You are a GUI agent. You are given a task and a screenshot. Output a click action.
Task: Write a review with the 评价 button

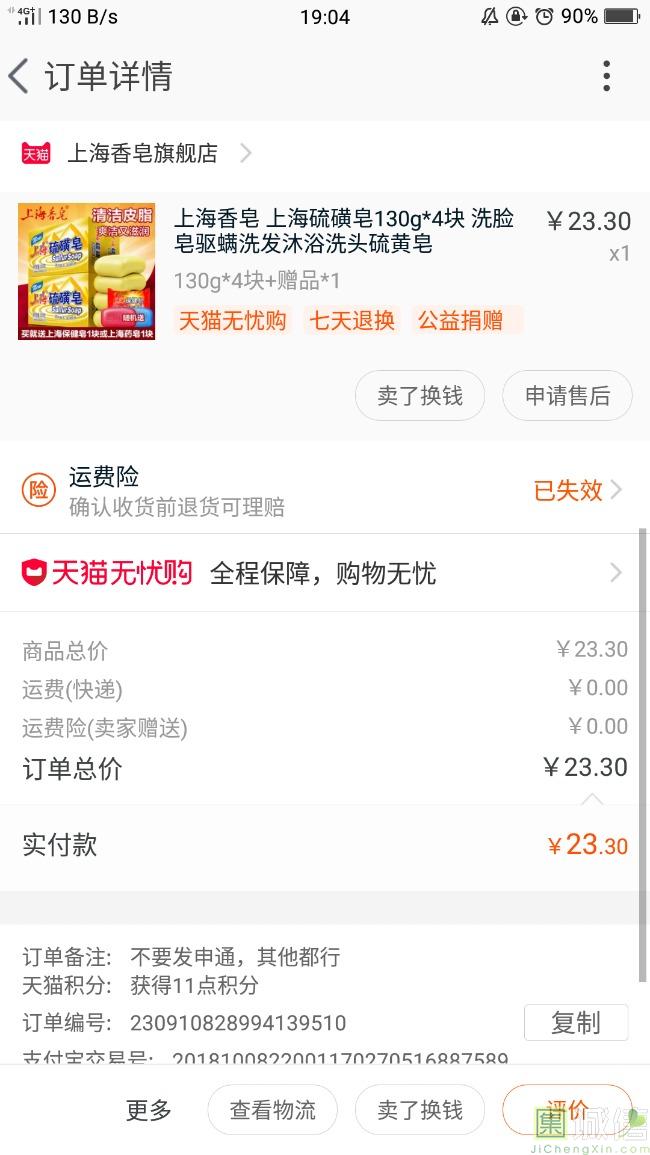[x=567, y=1110]
